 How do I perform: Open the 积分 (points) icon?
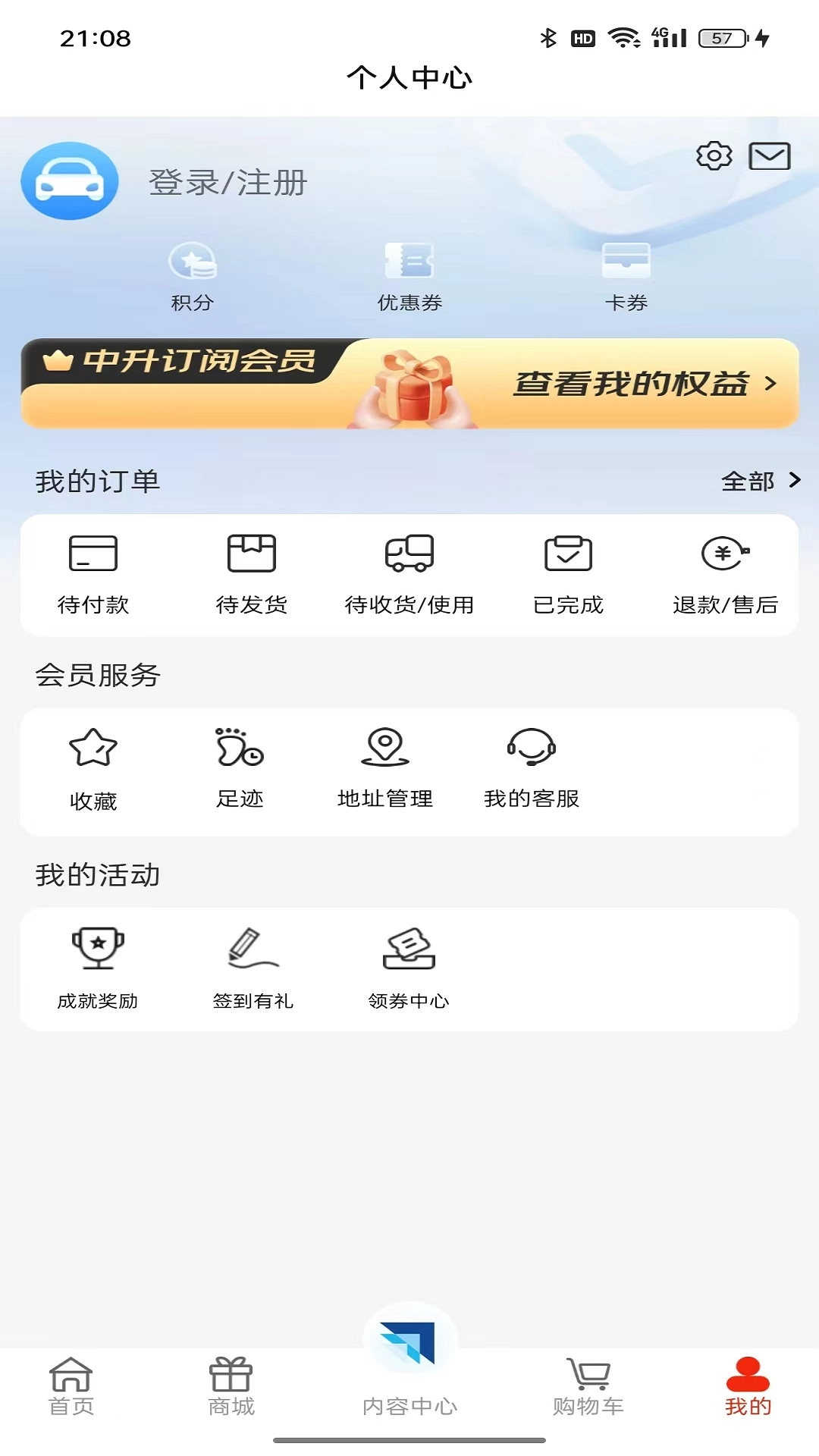tap(193, 275)
